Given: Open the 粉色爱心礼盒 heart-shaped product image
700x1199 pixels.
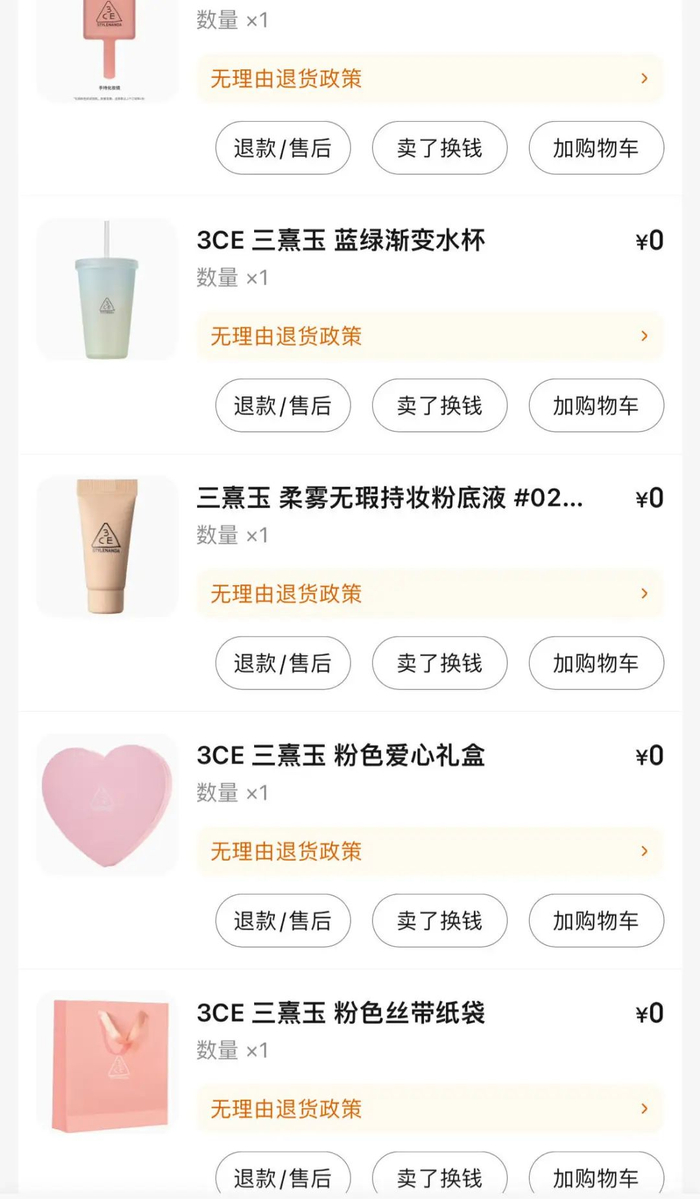Looking at the screenshot, I should tap(107, 804).
